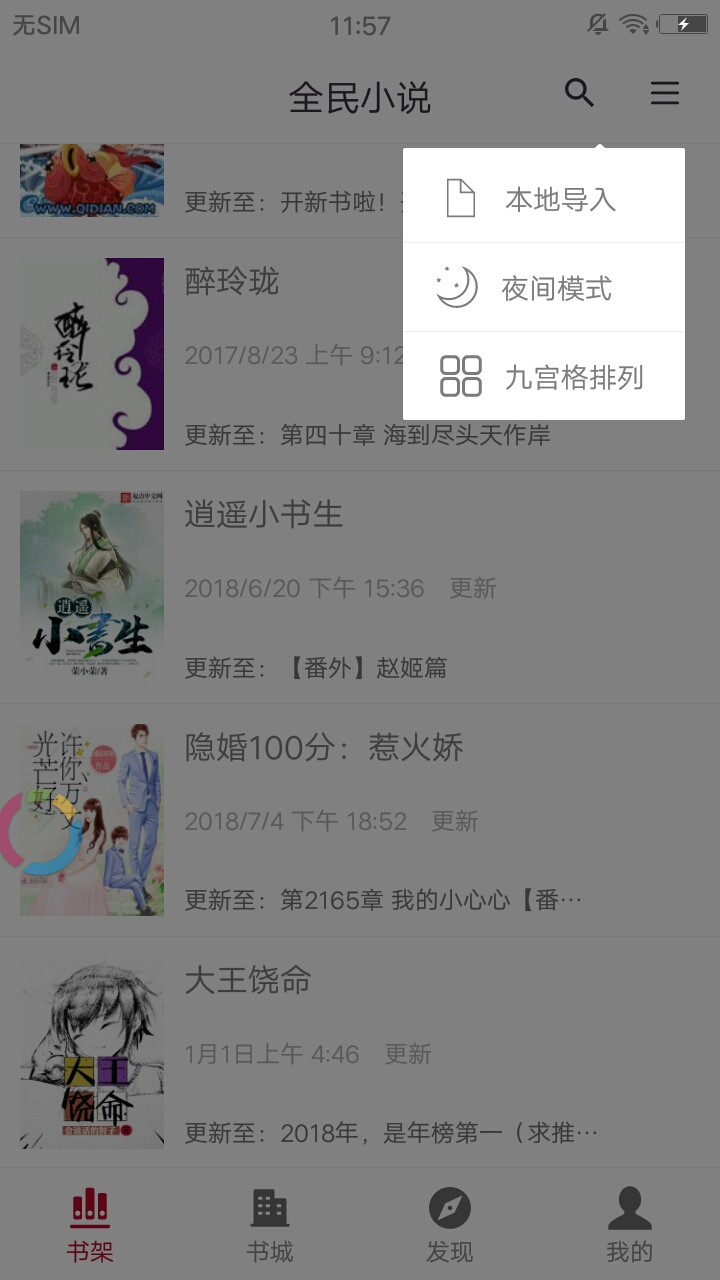This screenshot has height=1280, width=720.
Task: Select the 发现 discover compass icon
Action: click(x=450, y=1207)
